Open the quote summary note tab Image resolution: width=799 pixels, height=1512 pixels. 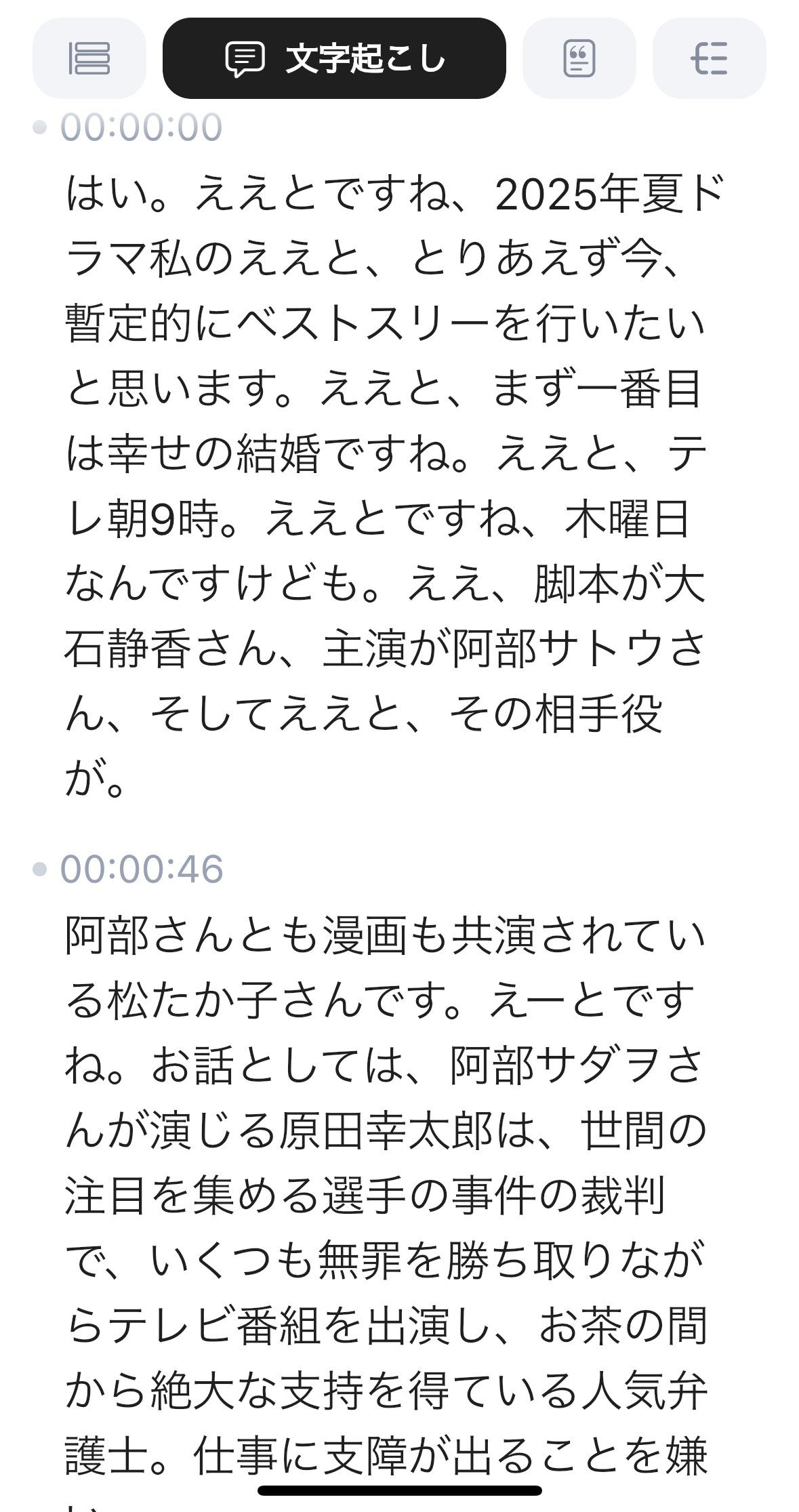pos(579,58)
